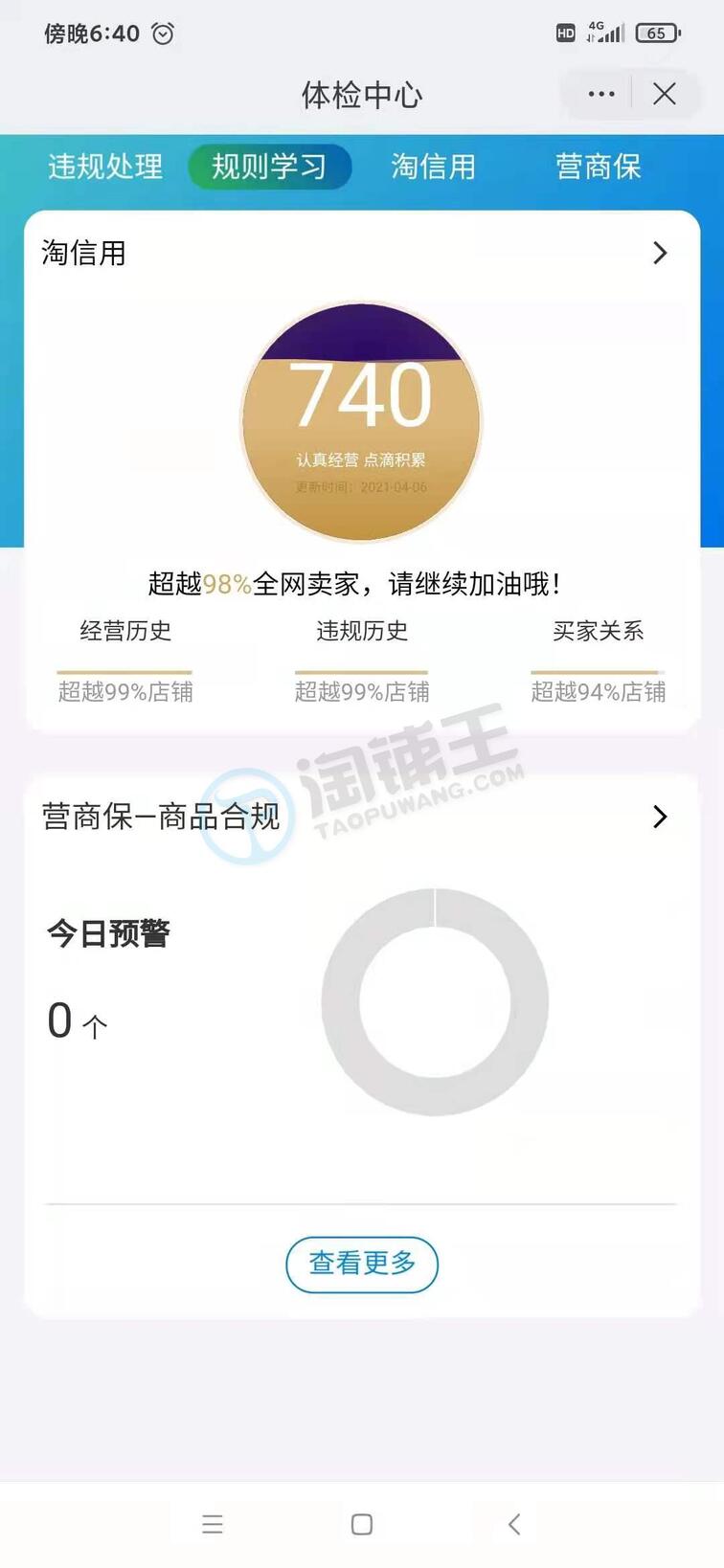Go back using system back button
724x1568 pixels.
pos(514,1524)
